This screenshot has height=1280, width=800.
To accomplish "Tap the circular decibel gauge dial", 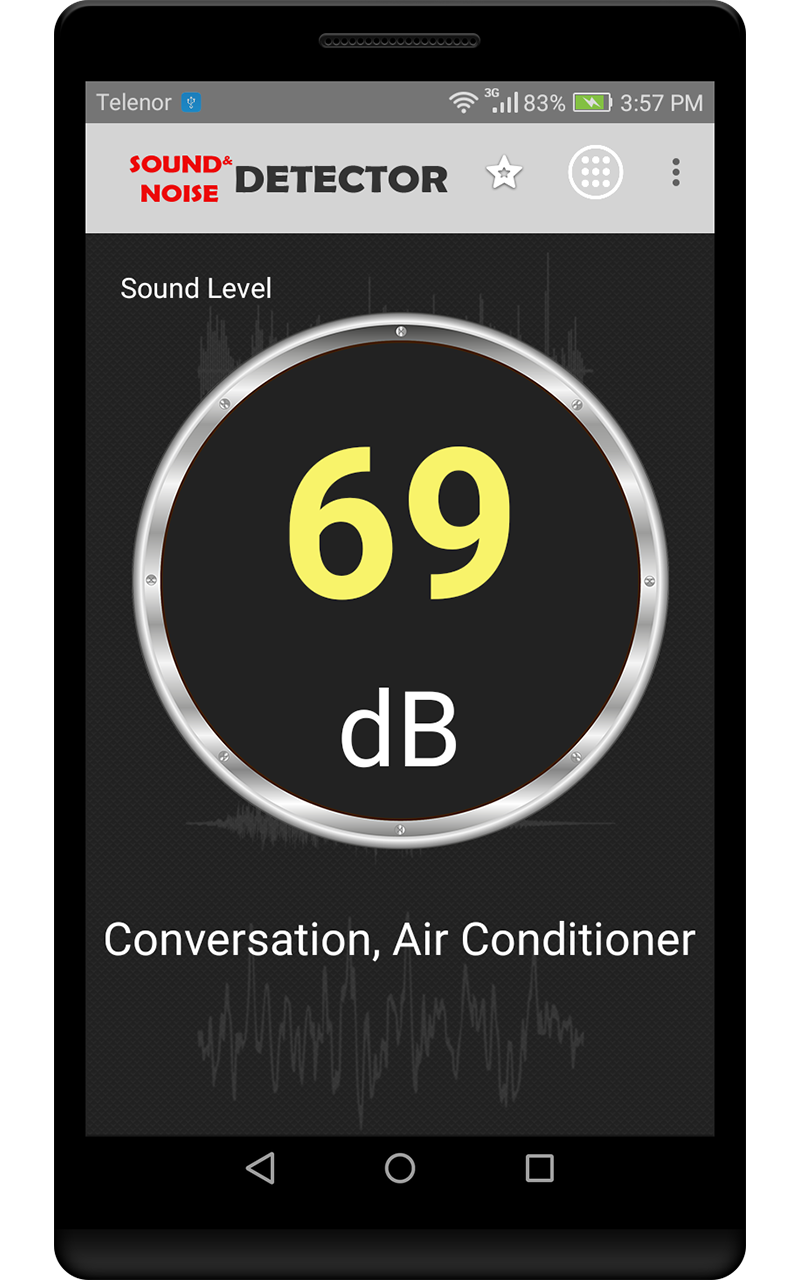I will coord(400,580).
